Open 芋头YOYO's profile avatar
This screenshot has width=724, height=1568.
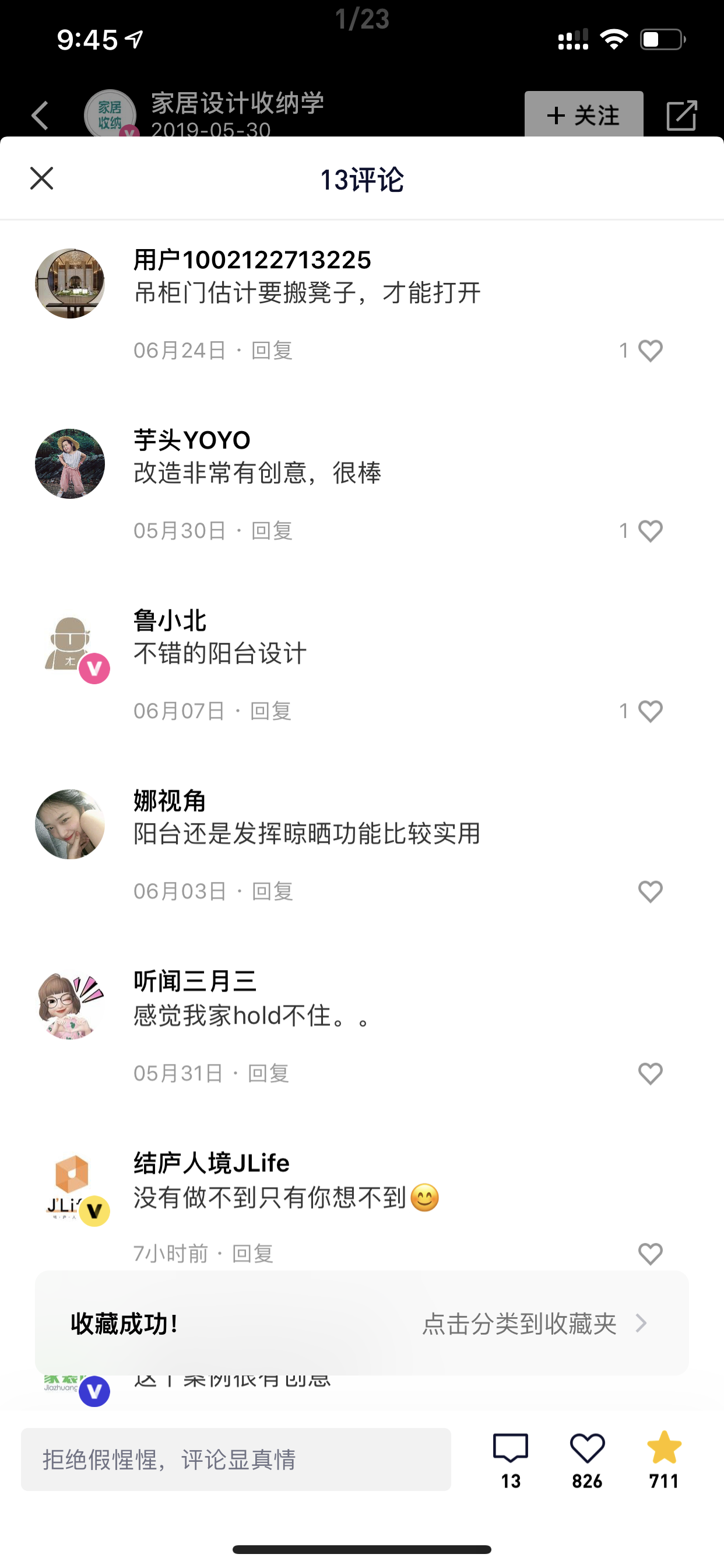pyautogui.click(x=70, y=464)
